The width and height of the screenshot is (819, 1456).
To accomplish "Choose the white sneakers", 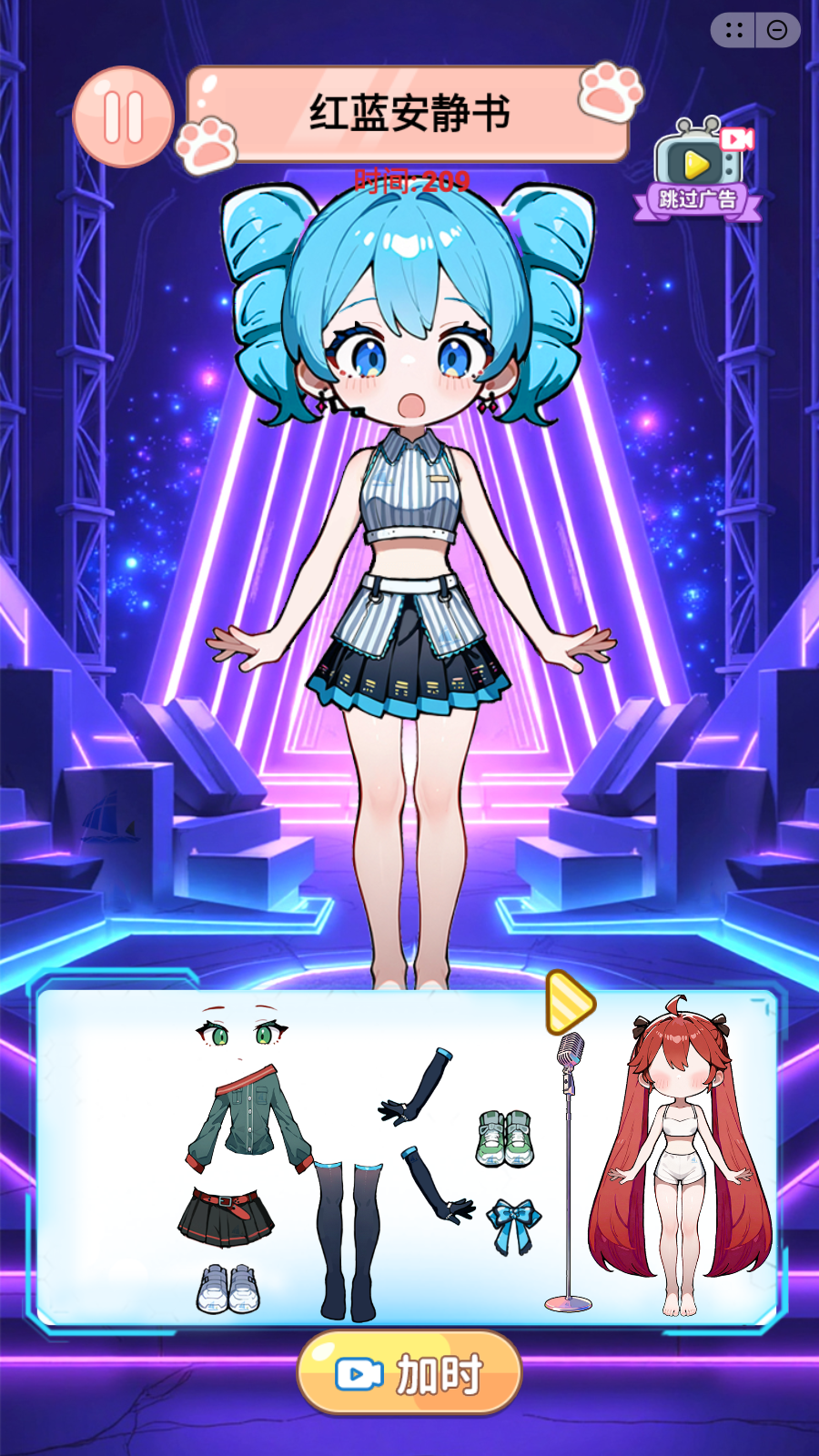I will [227, 1288].
